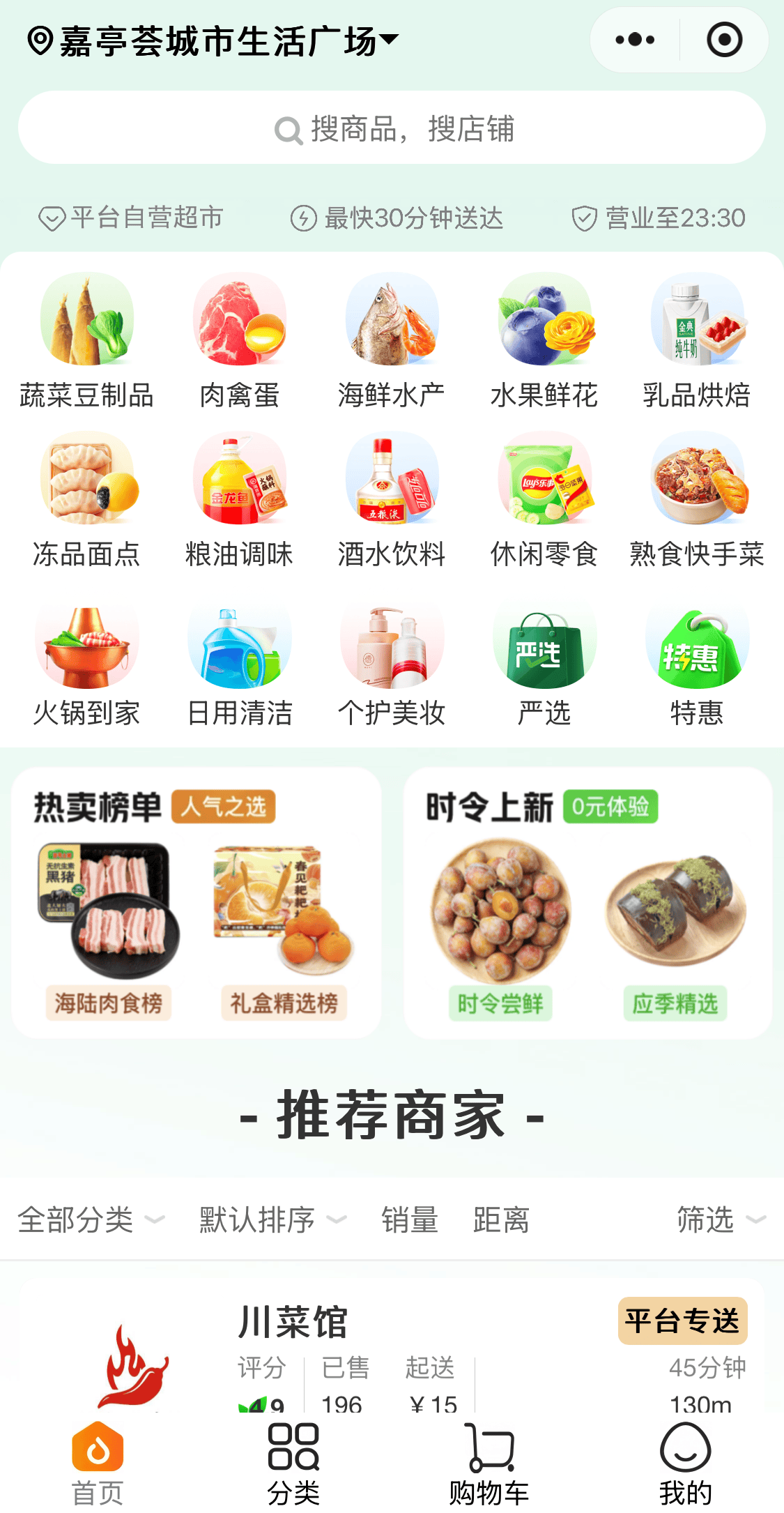Close the mini program via circle icon
Screen dimensions: 784x1513
(x=724, y=40)
